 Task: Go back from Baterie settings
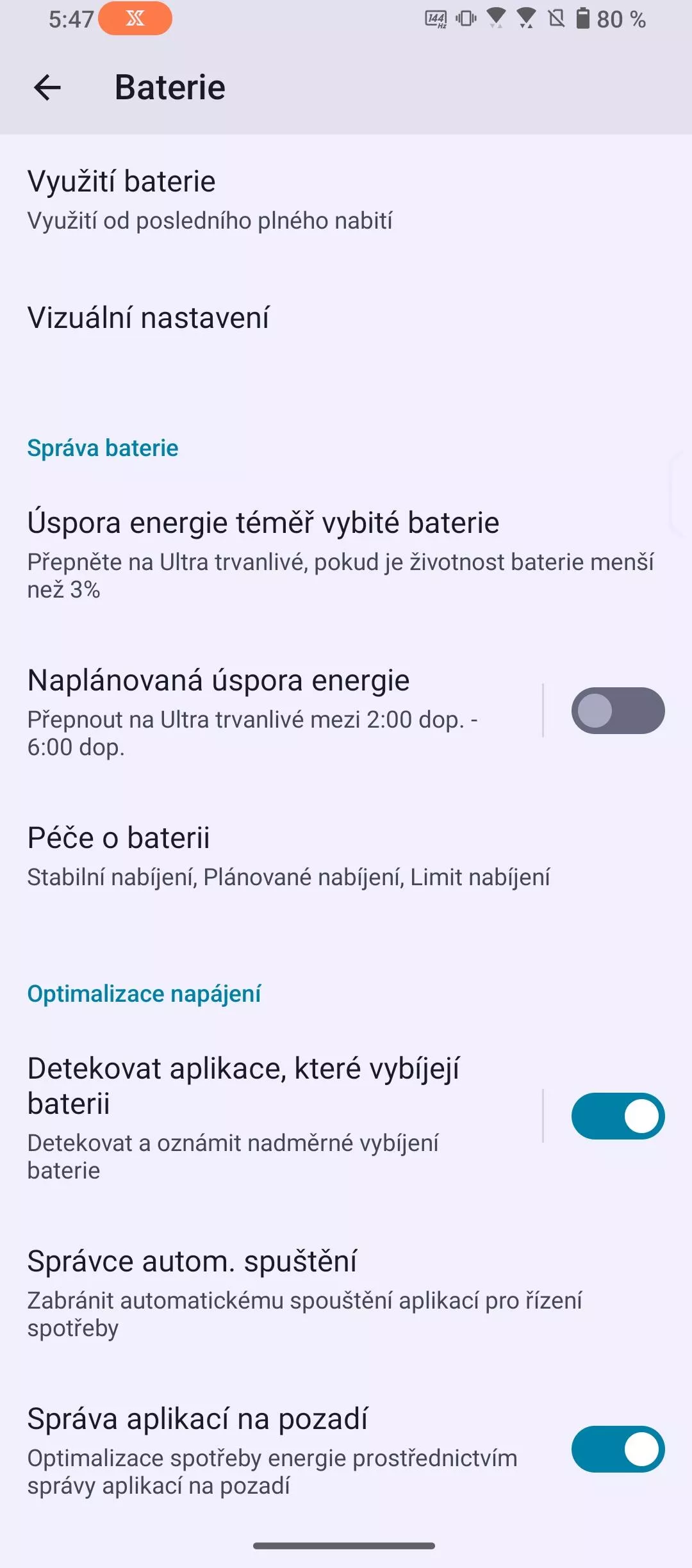pos(47,87)
